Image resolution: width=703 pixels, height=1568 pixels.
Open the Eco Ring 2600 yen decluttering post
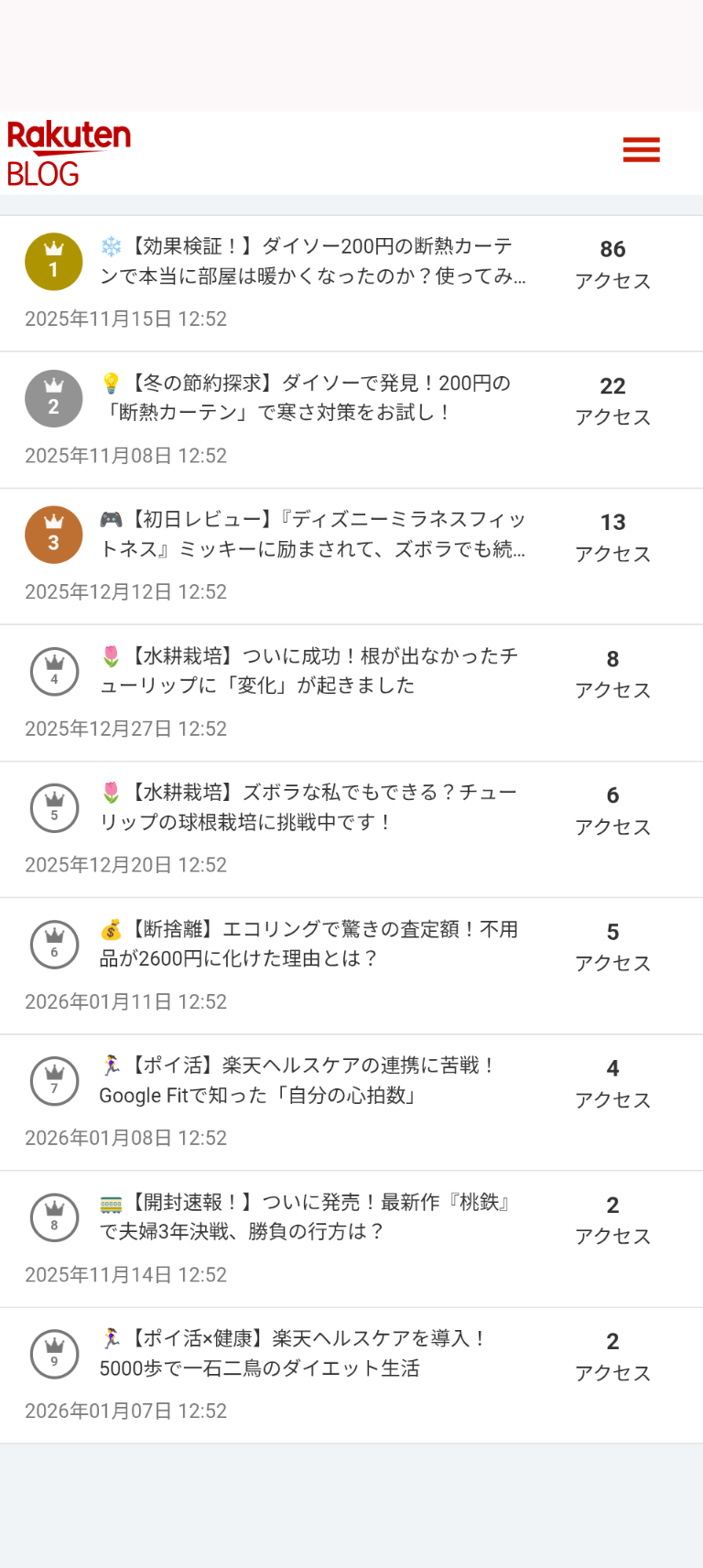pos(308,944)
